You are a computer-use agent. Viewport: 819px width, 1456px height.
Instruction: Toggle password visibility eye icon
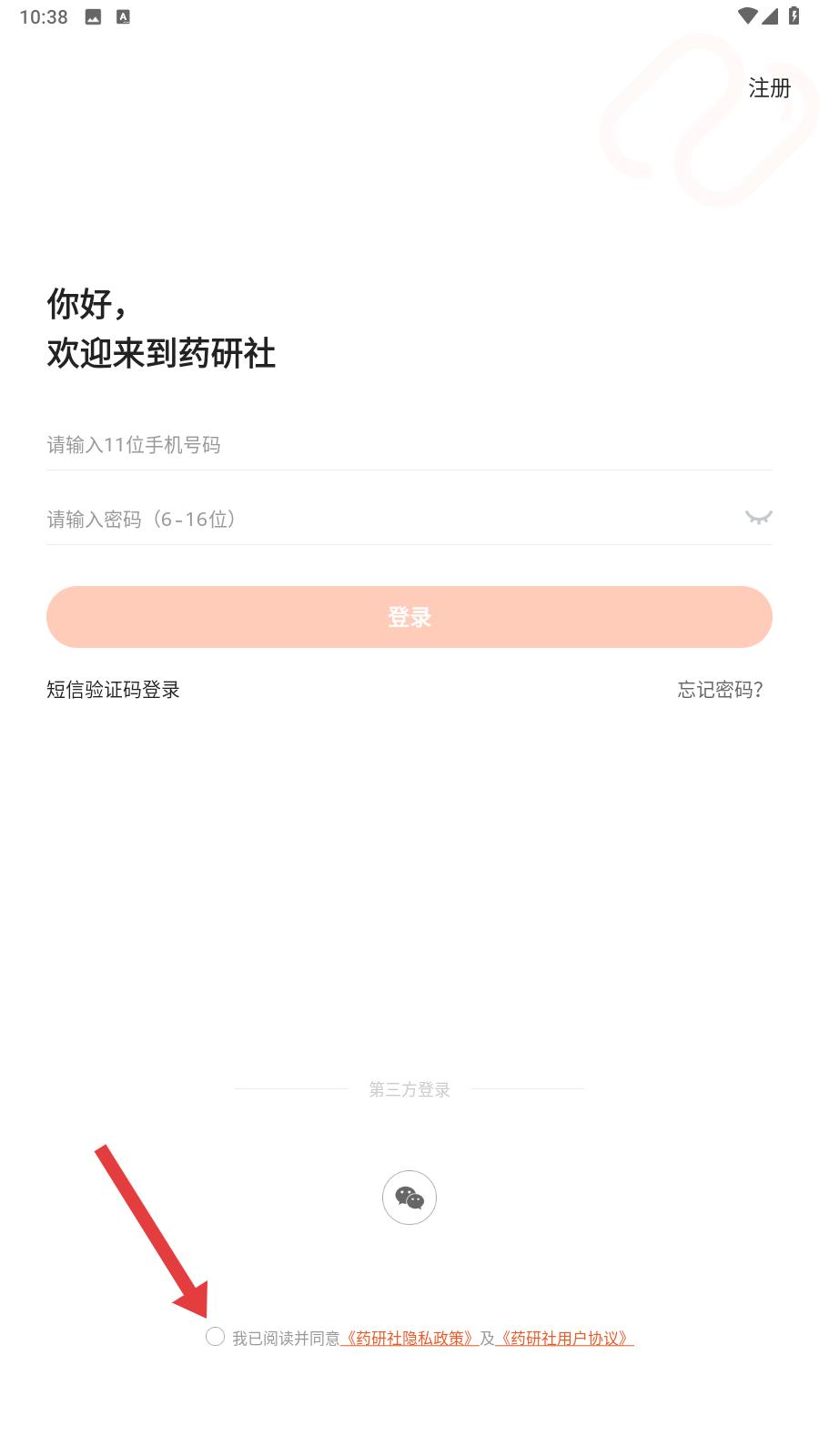758,518
